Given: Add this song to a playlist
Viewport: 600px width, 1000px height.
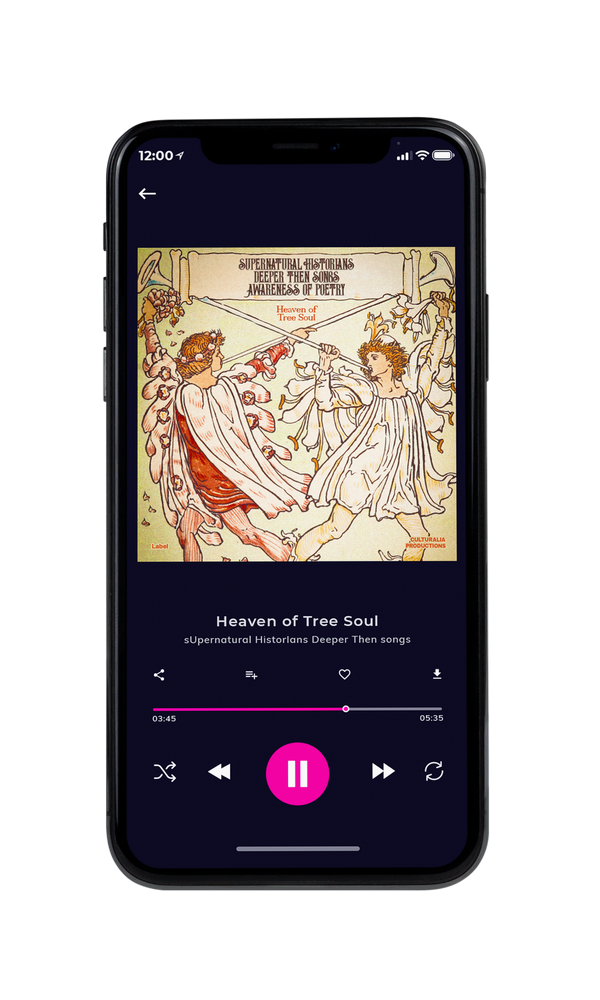Looking at the screenshot, I should point(251,675).
